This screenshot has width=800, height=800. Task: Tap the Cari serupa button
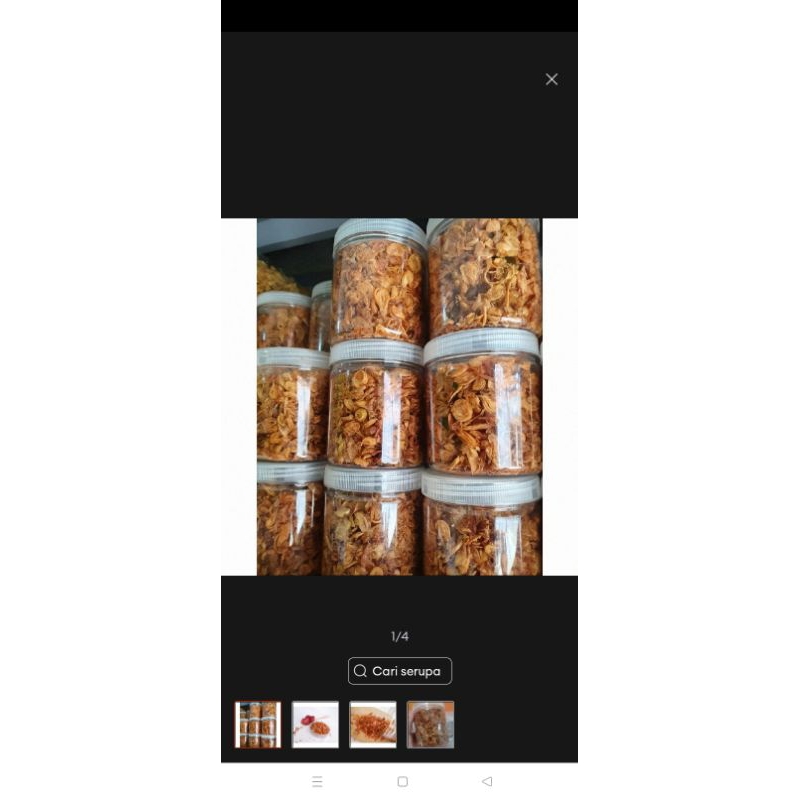(x=400, y=671)
